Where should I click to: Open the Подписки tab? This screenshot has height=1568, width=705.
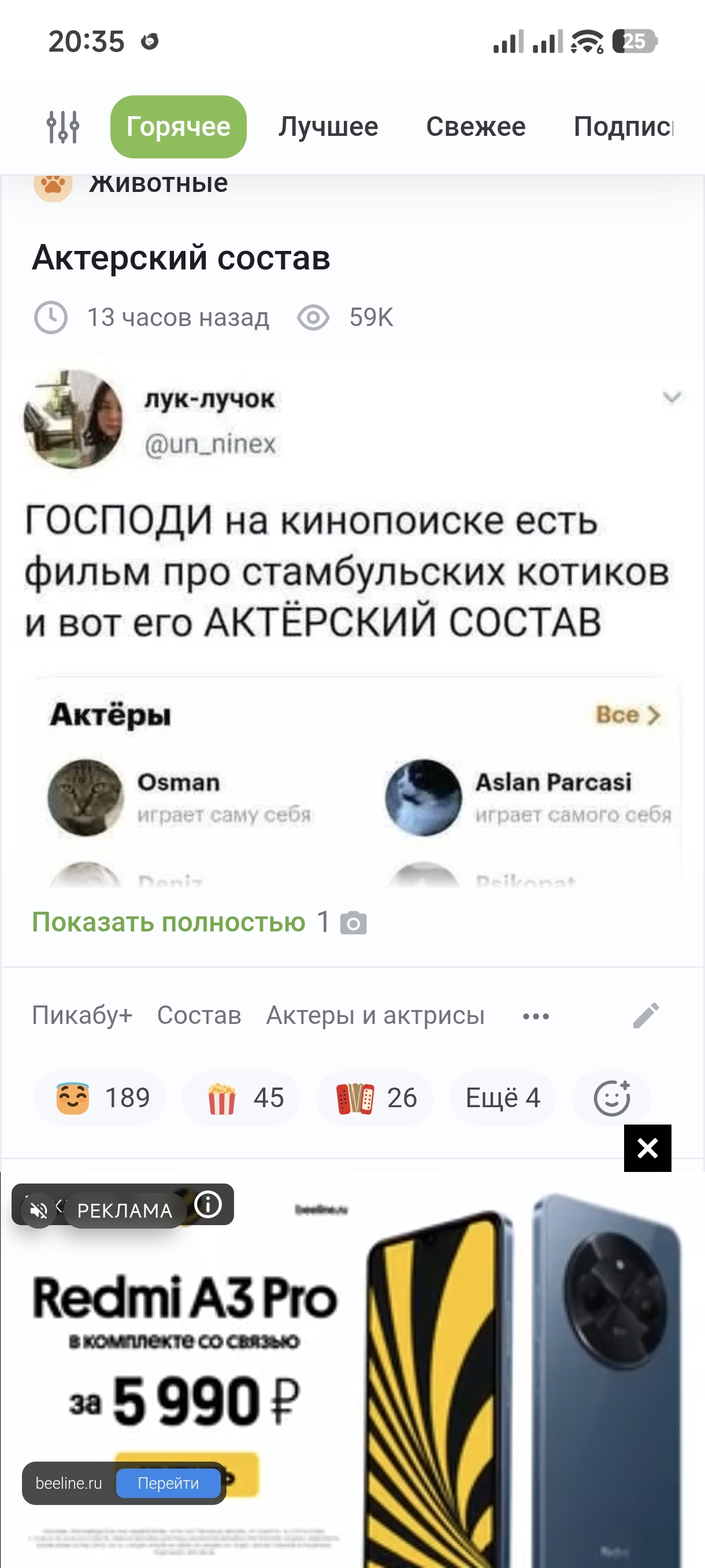[x=624, y=127]
